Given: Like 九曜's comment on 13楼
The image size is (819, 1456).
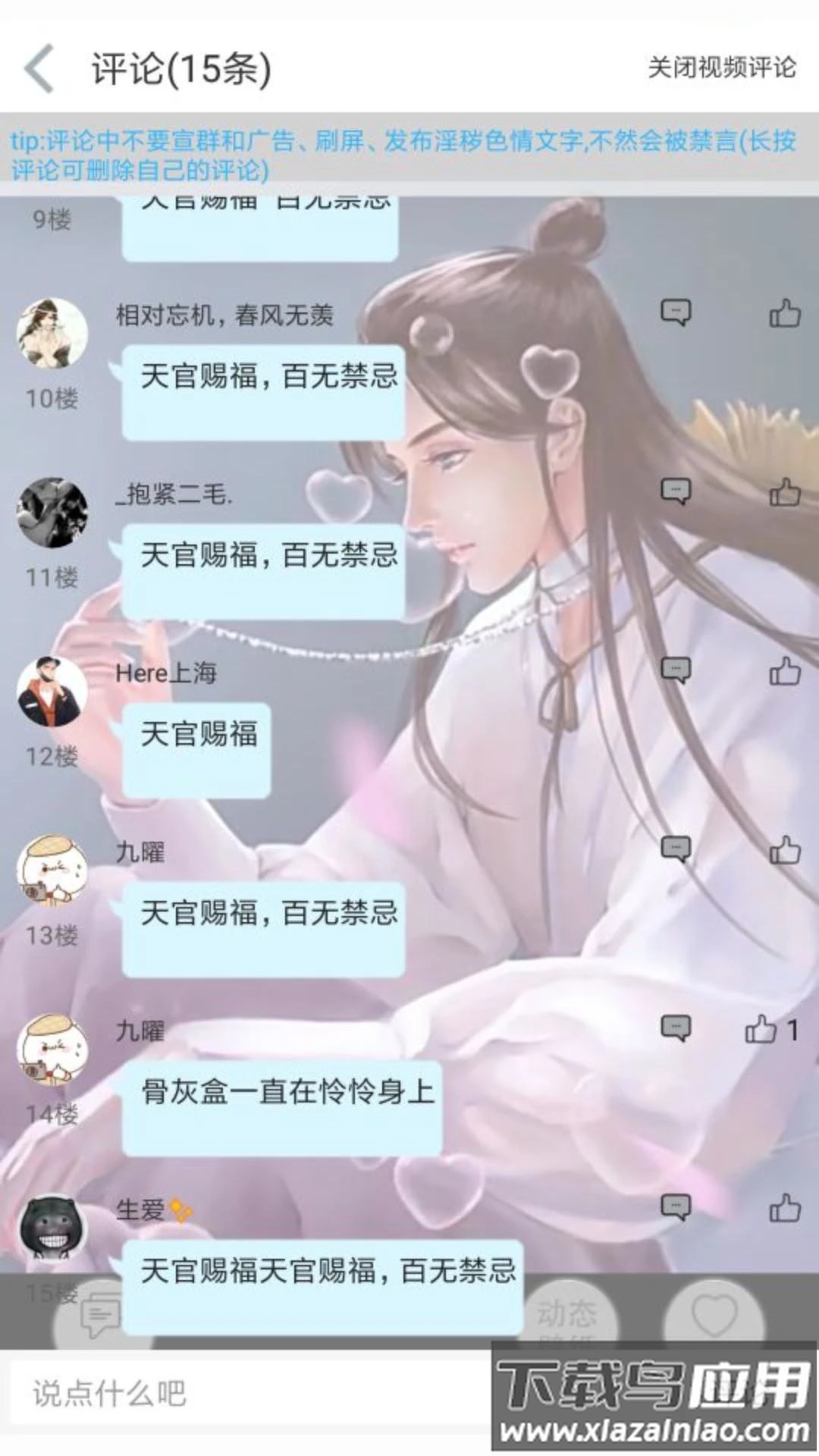Looking at the screenshot, I should pos(784,850).
